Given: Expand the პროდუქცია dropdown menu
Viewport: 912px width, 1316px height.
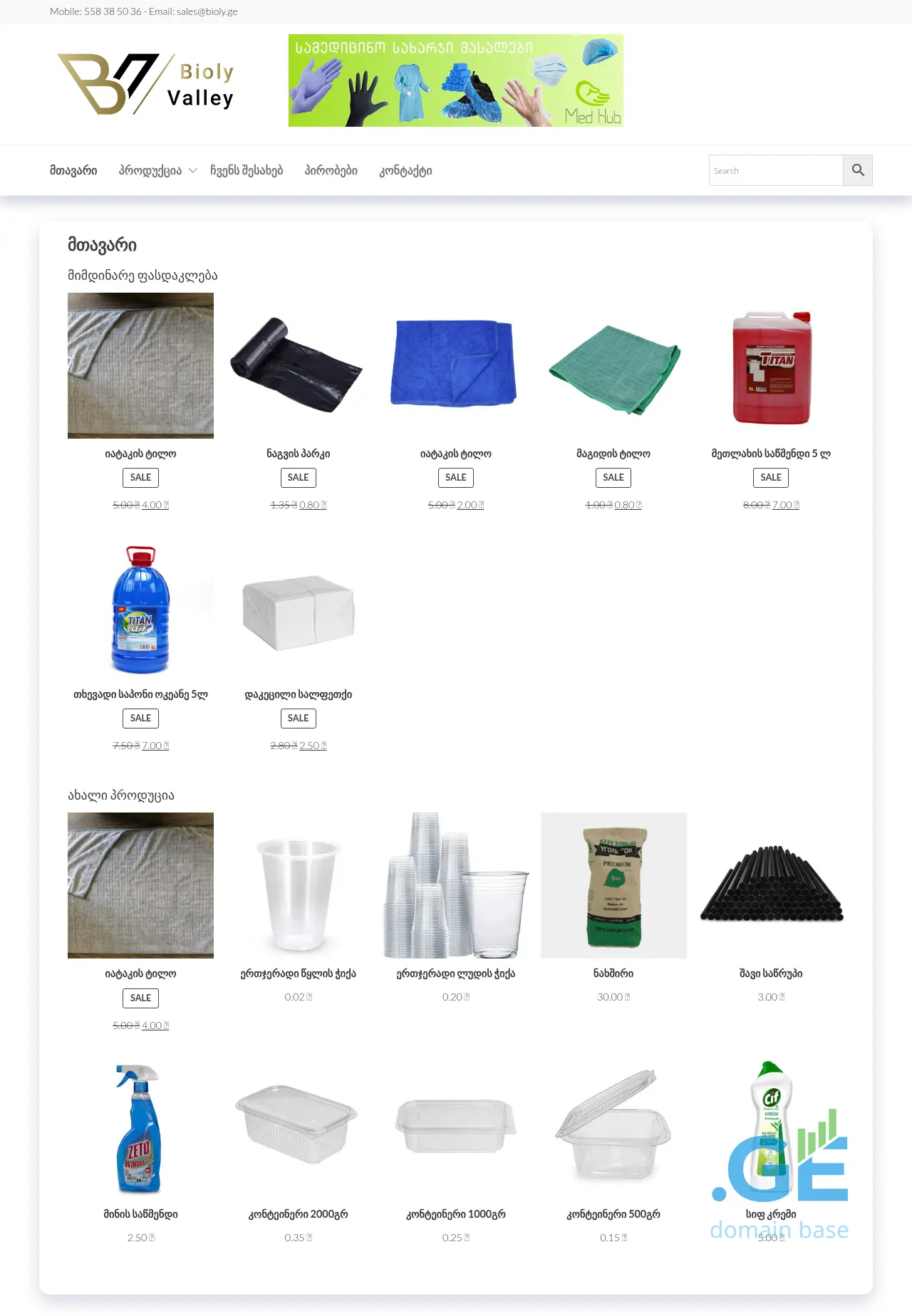Looking at the screenshot, I should (157, 170).
